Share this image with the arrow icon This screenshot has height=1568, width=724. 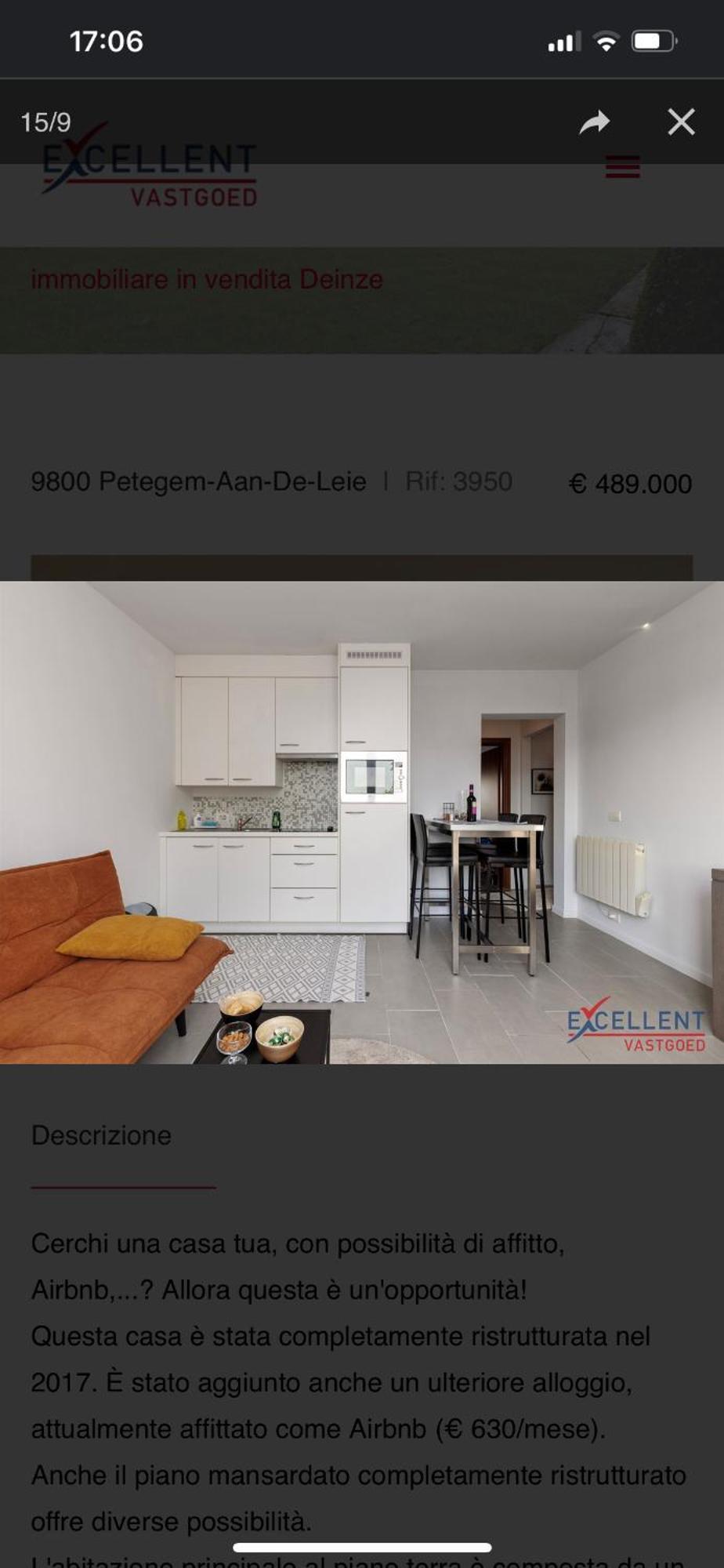tap(594, 122)
